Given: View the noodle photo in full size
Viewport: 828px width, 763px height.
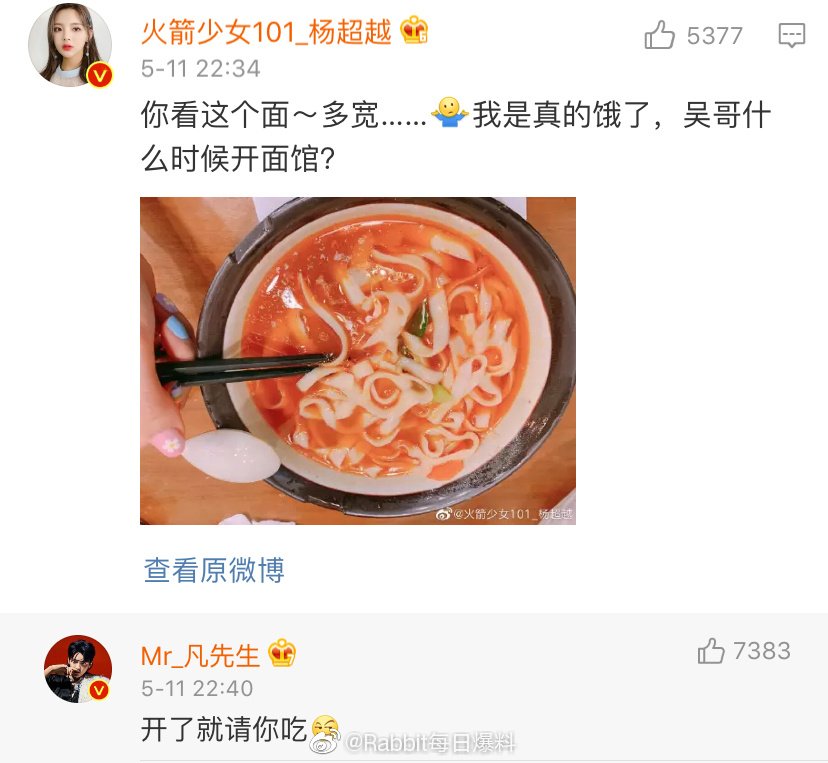Looking at the screenshot, I should 357,360.
